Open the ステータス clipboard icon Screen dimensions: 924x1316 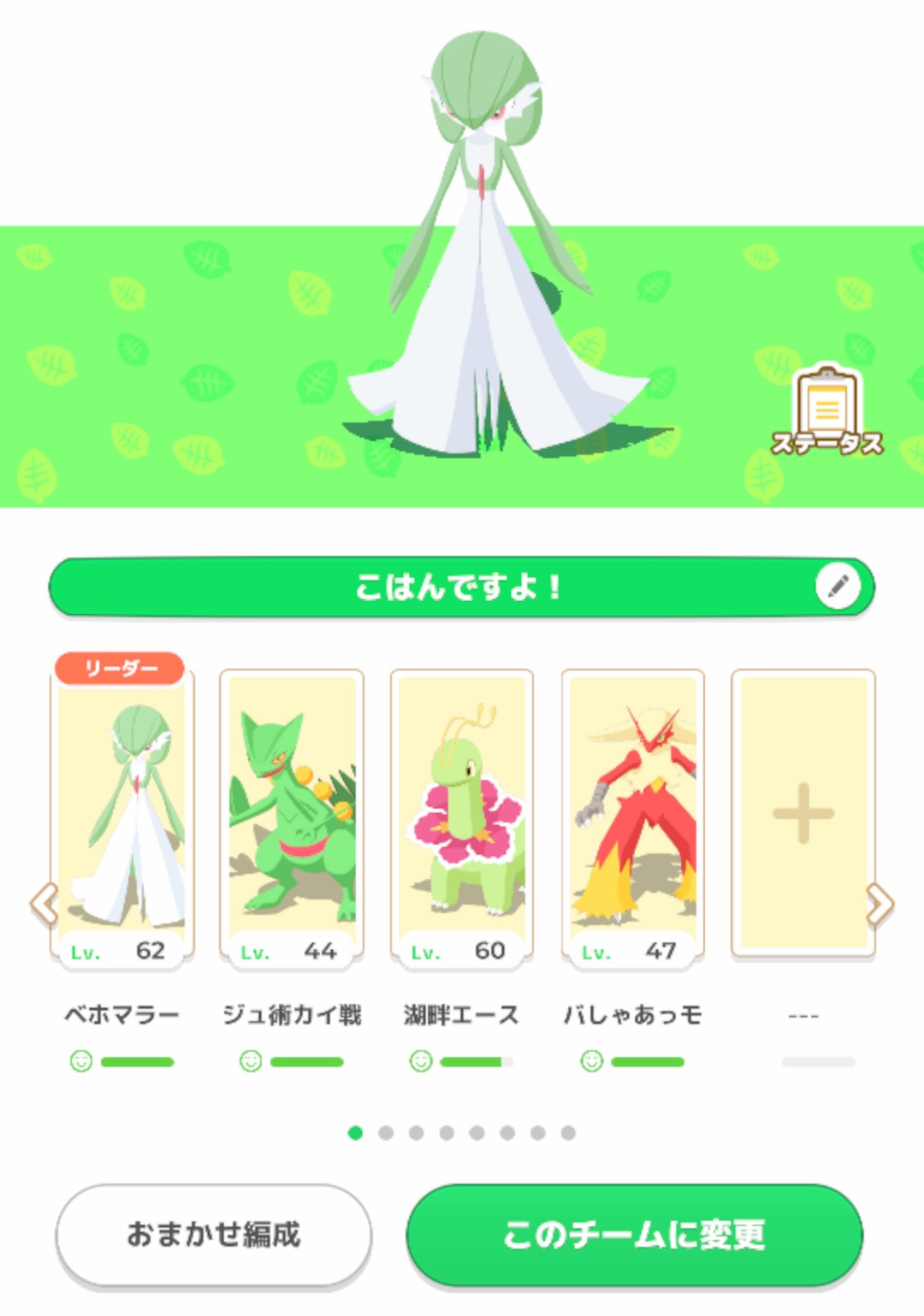coord(826,411)
